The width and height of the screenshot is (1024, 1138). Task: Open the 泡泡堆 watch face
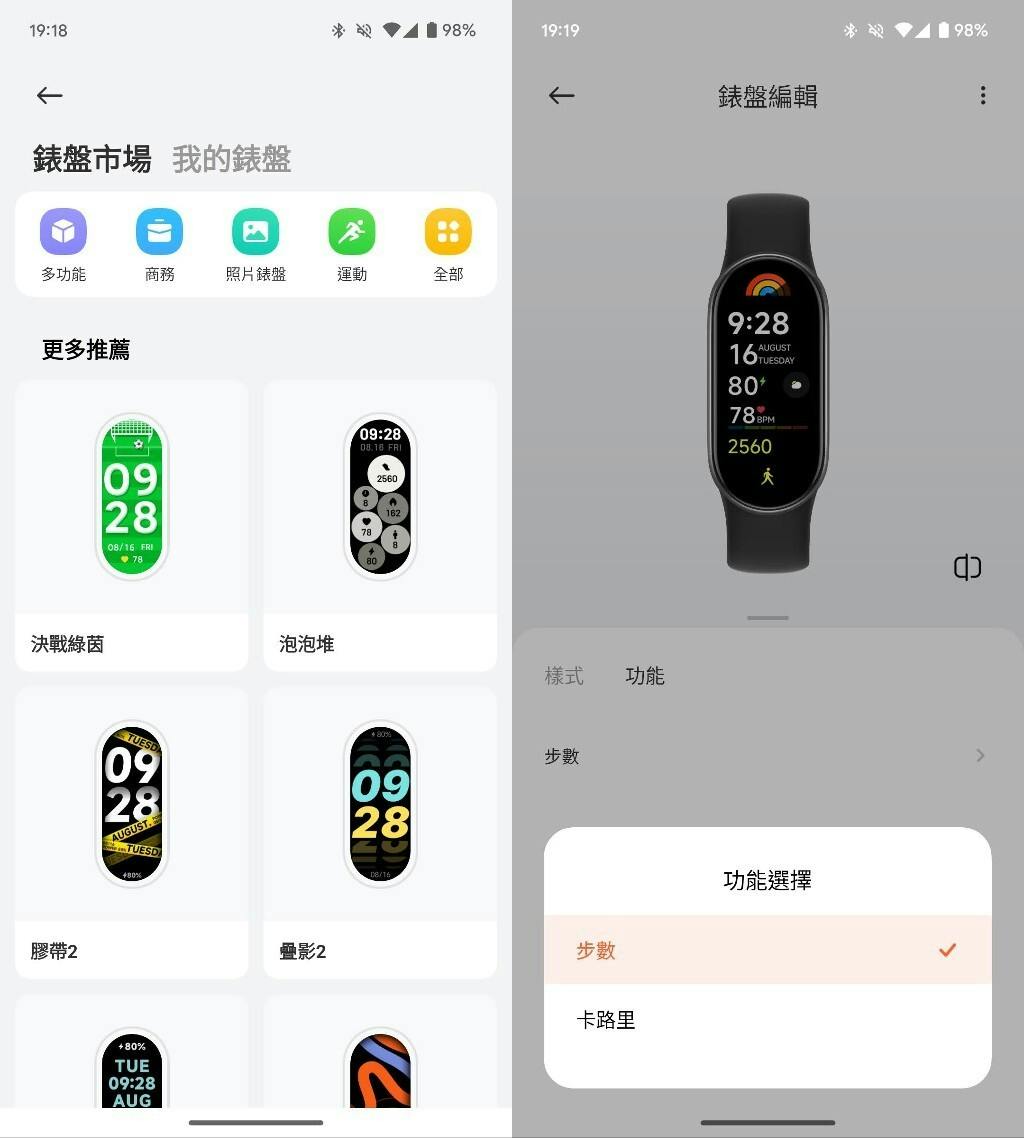tap(380, 525)
